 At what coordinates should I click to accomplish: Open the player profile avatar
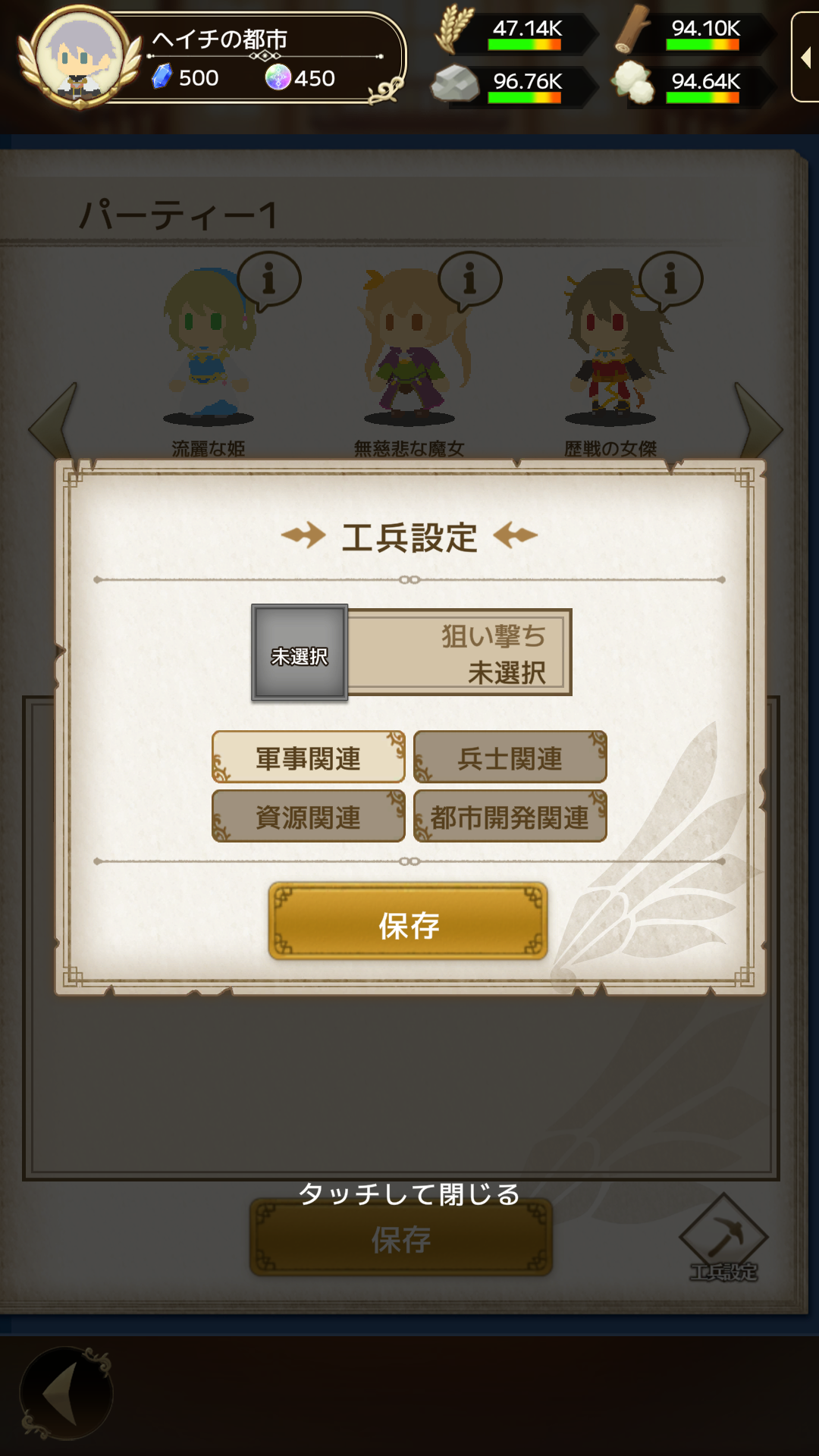(80, 57)
